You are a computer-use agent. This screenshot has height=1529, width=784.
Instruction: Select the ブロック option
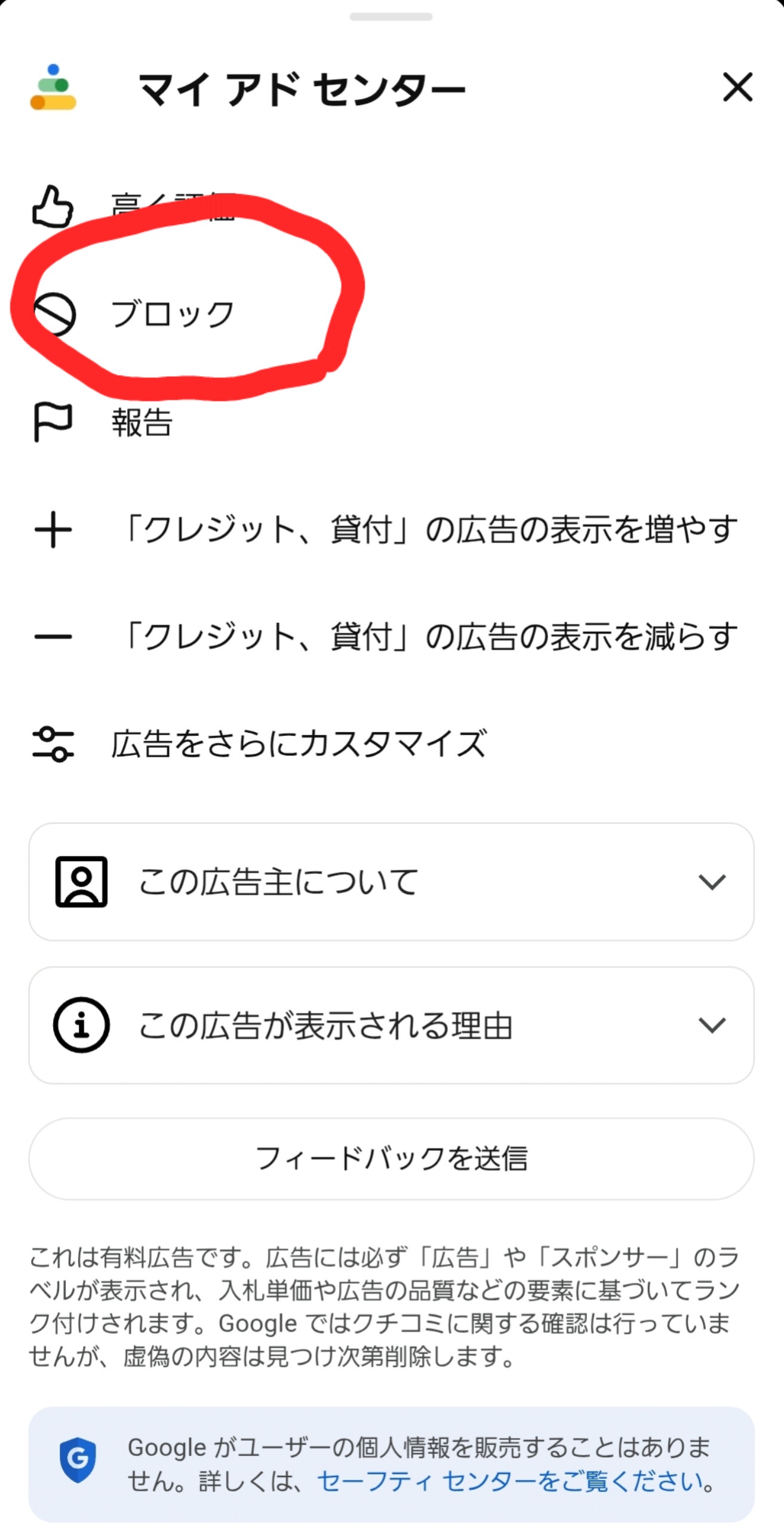172,314
